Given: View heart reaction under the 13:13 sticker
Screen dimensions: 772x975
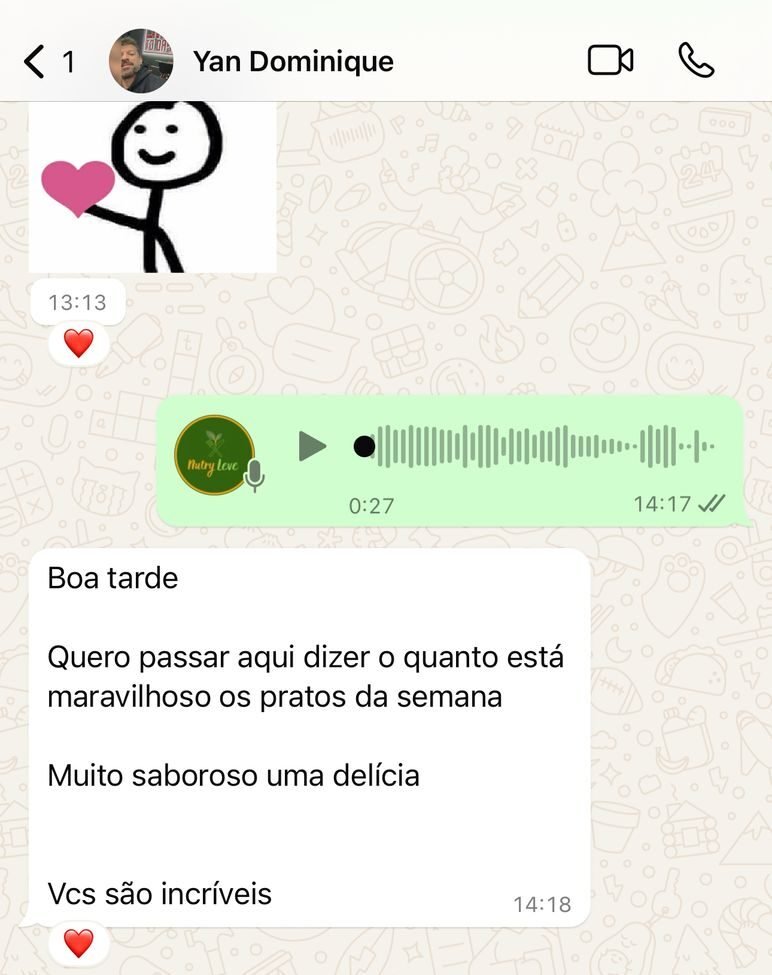Looking at the screenshot, I should [78, 344].
